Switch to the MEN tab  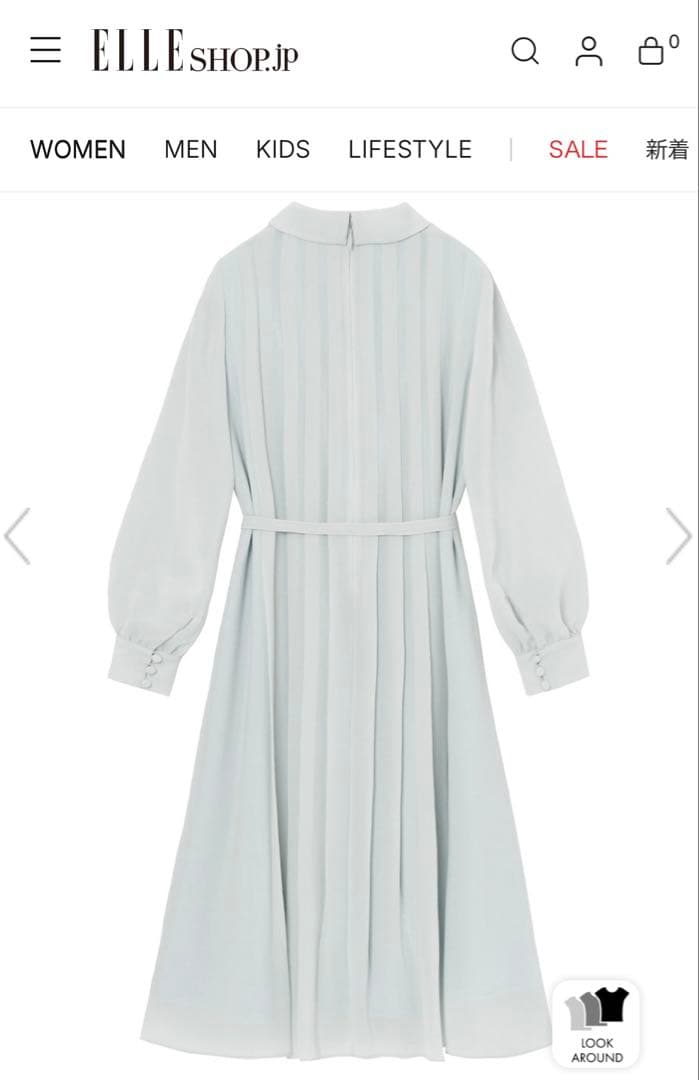tap(191, 149)
